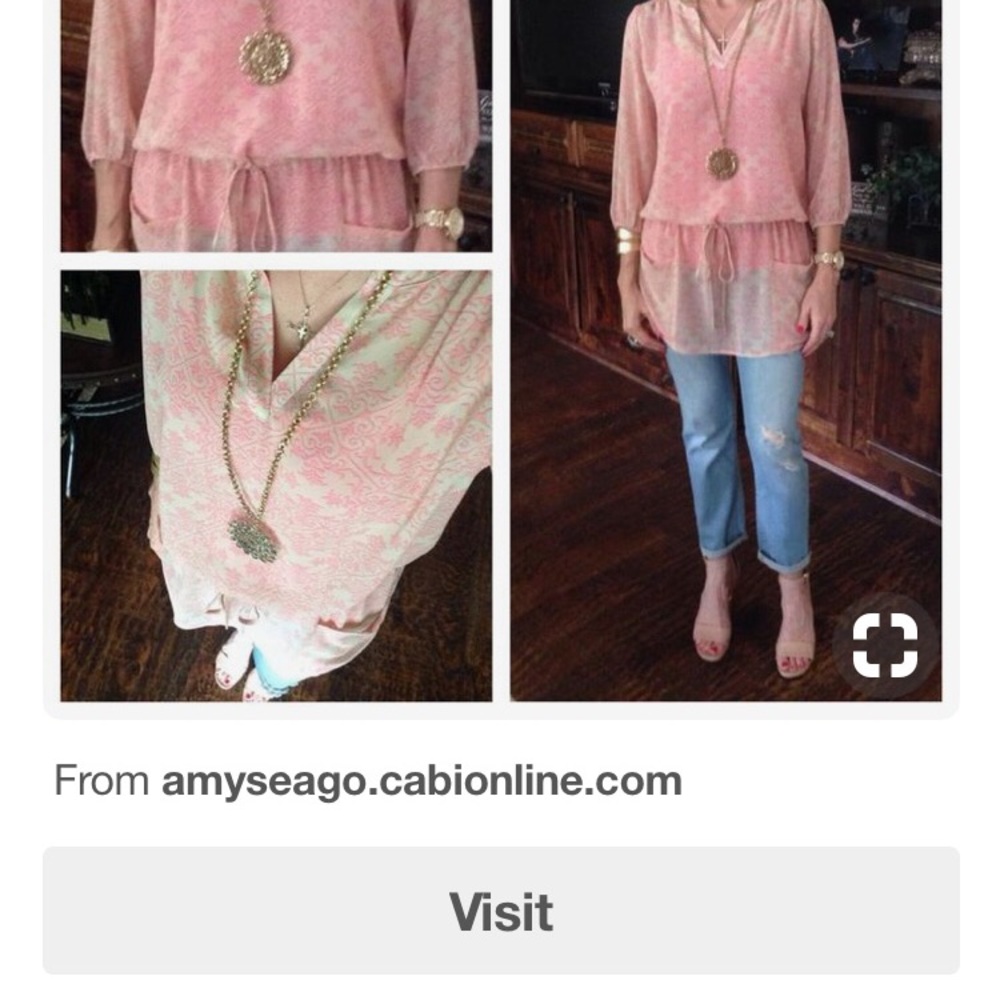
Task: Open the amyseago.cabionline.com source link
Action: pyautogui.click(x=421, y=781)
